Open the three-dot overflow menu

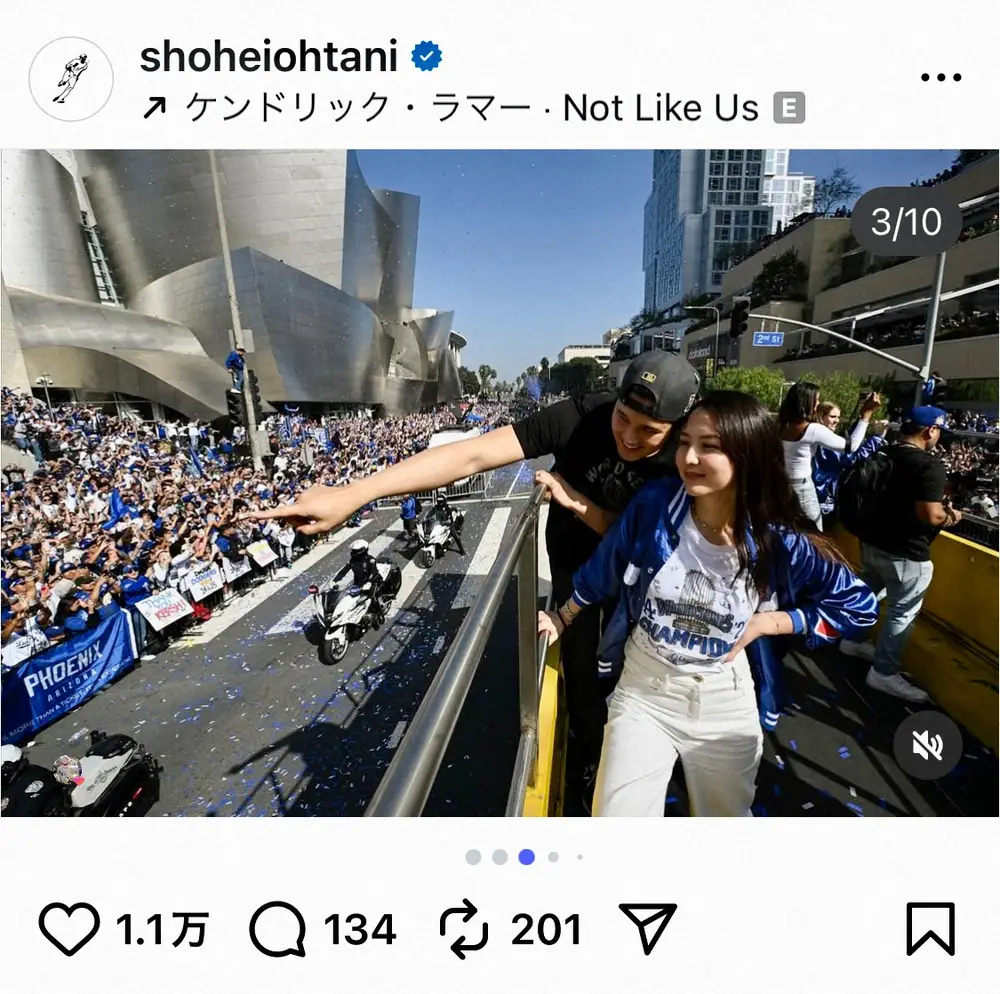(x=940, y=78)
